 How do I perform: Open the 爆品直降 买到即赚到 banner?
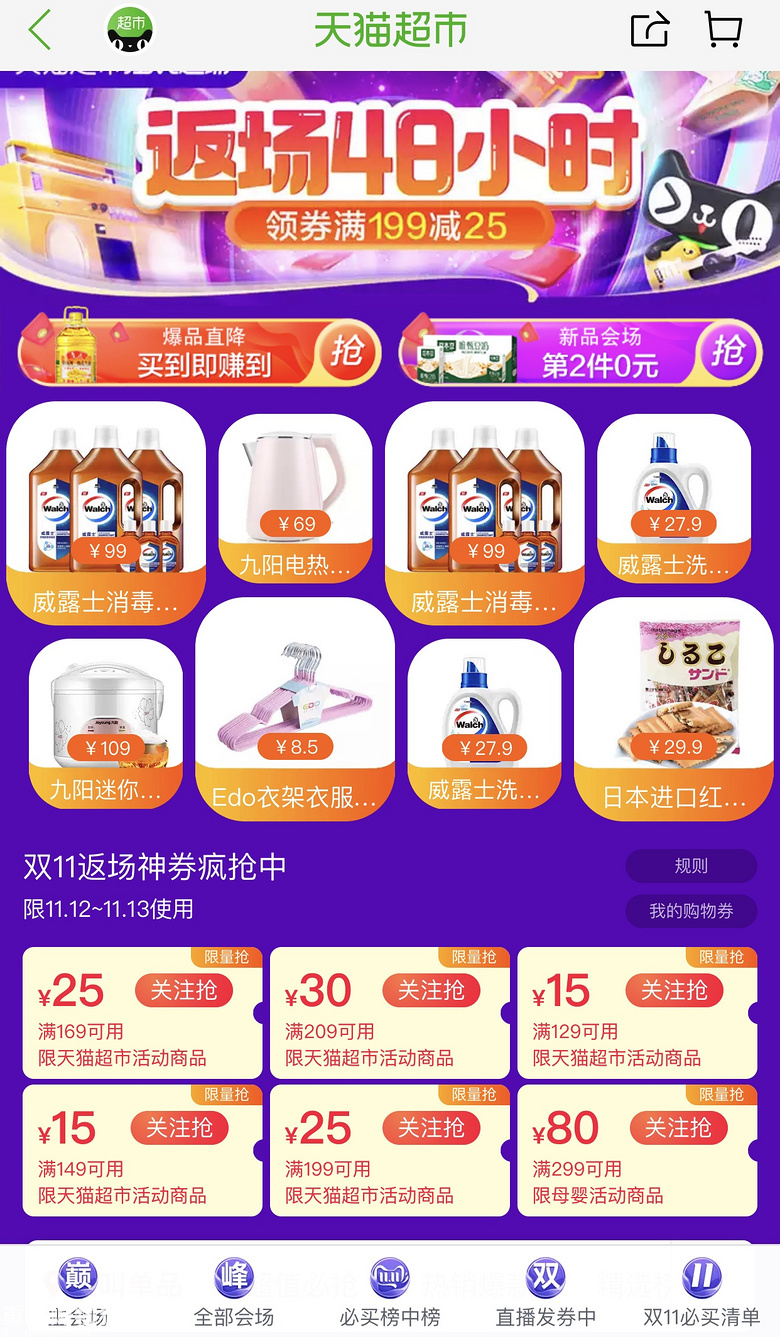[x=199, y=352]
